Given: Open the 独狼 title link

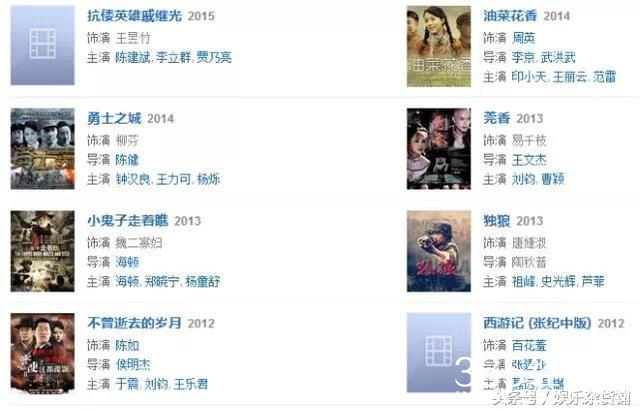Looking at the screenshot, I should point(497,221).
